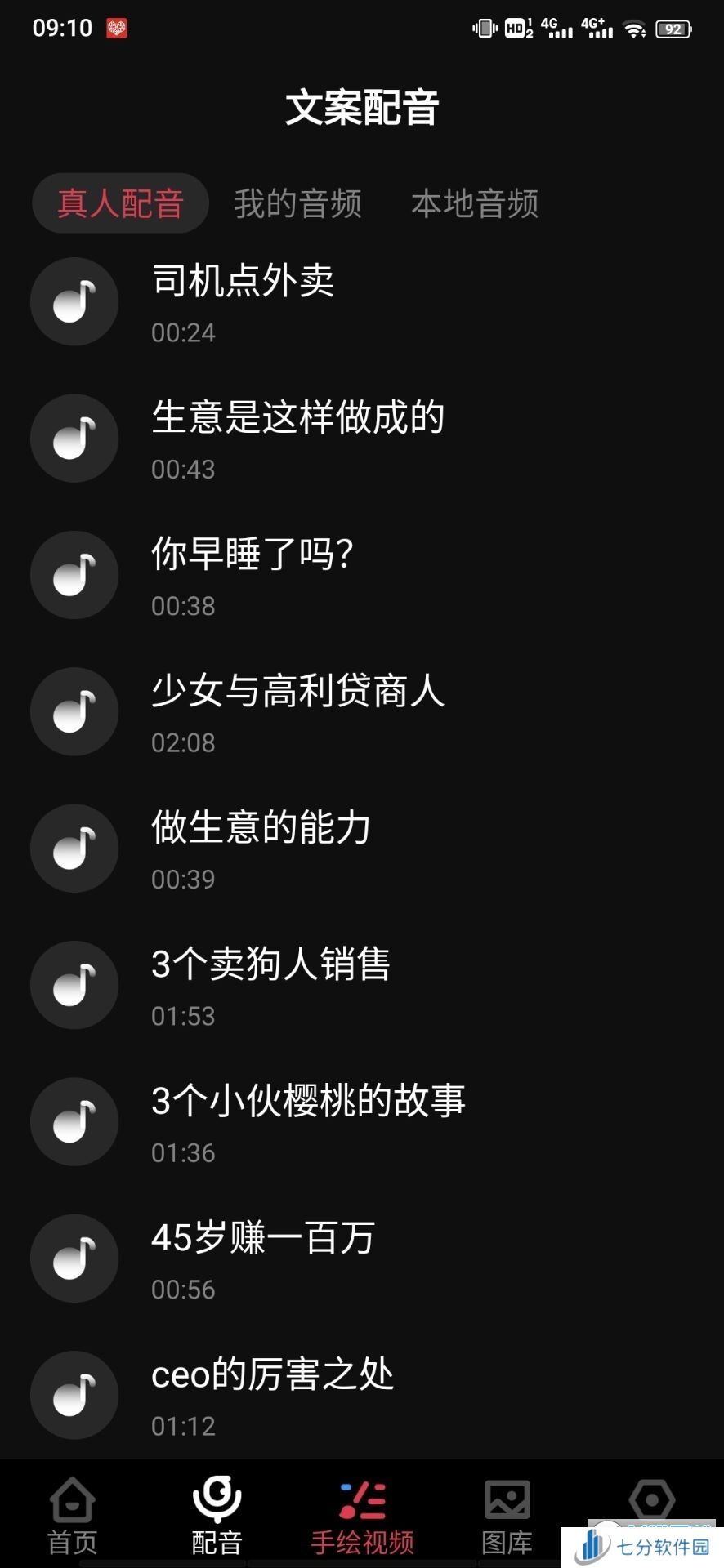This screenshot has width=724, height=1568.
Task: Open the ceo的厉害之处 audio
Action: click(x=362, y=1395)
